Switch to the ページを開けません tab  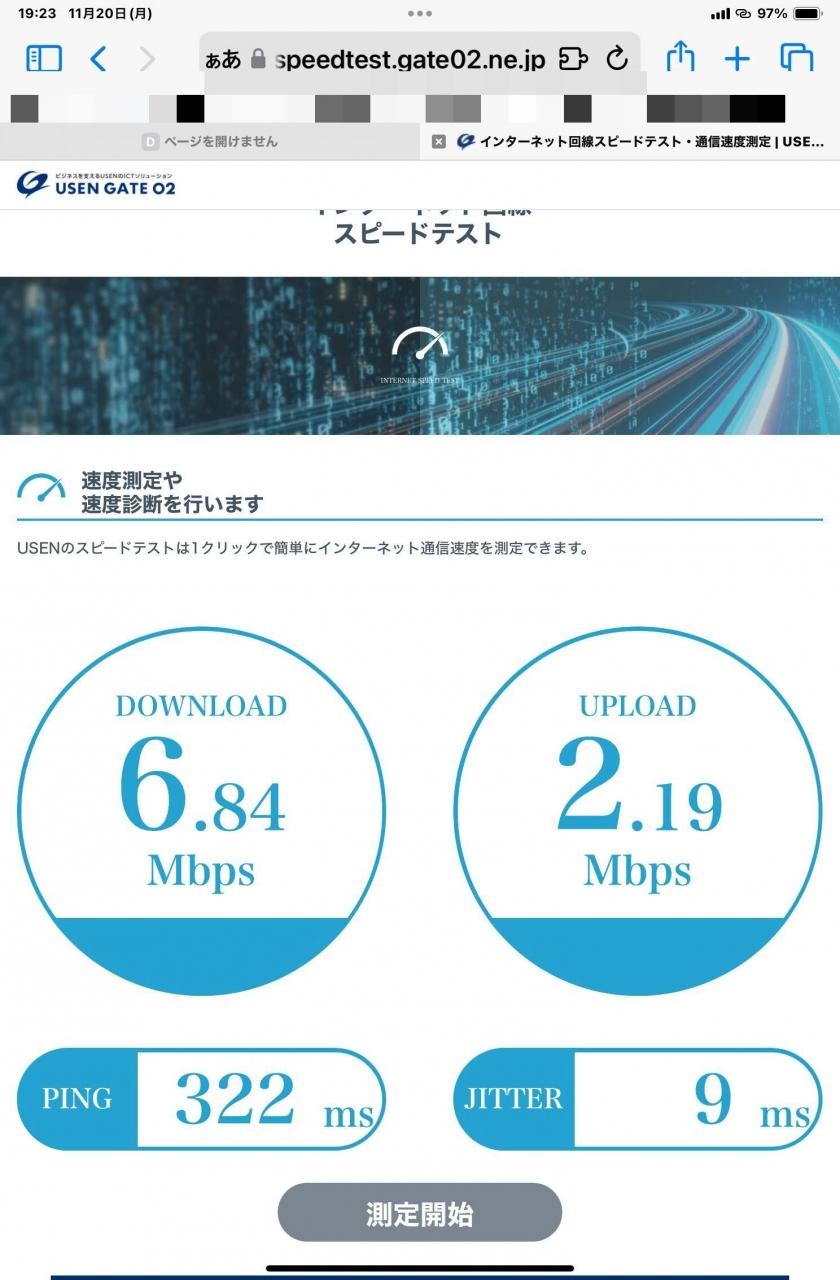[x=210, y=142]
